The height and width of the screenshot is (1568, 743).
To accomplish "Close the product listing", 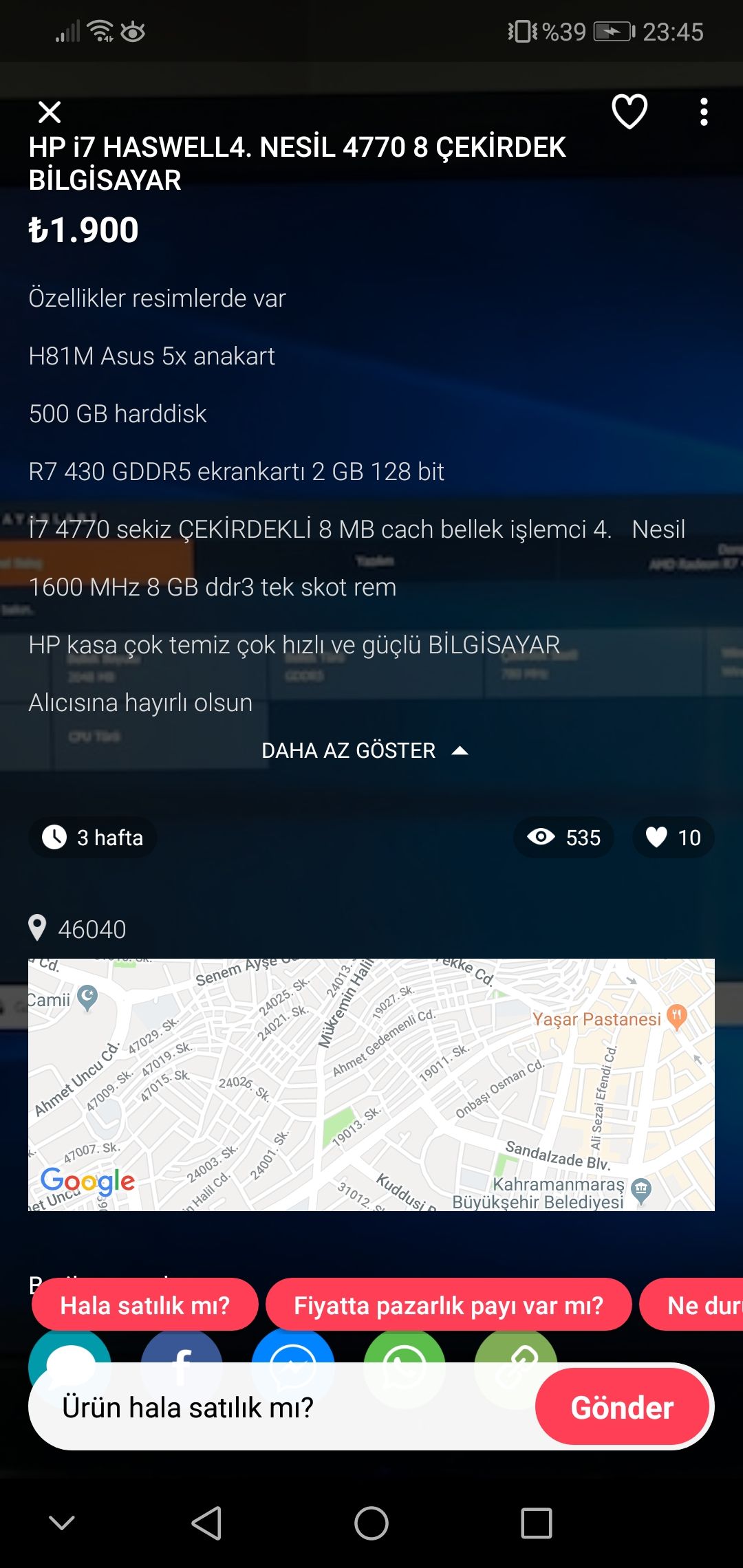I will coord(50,111).
